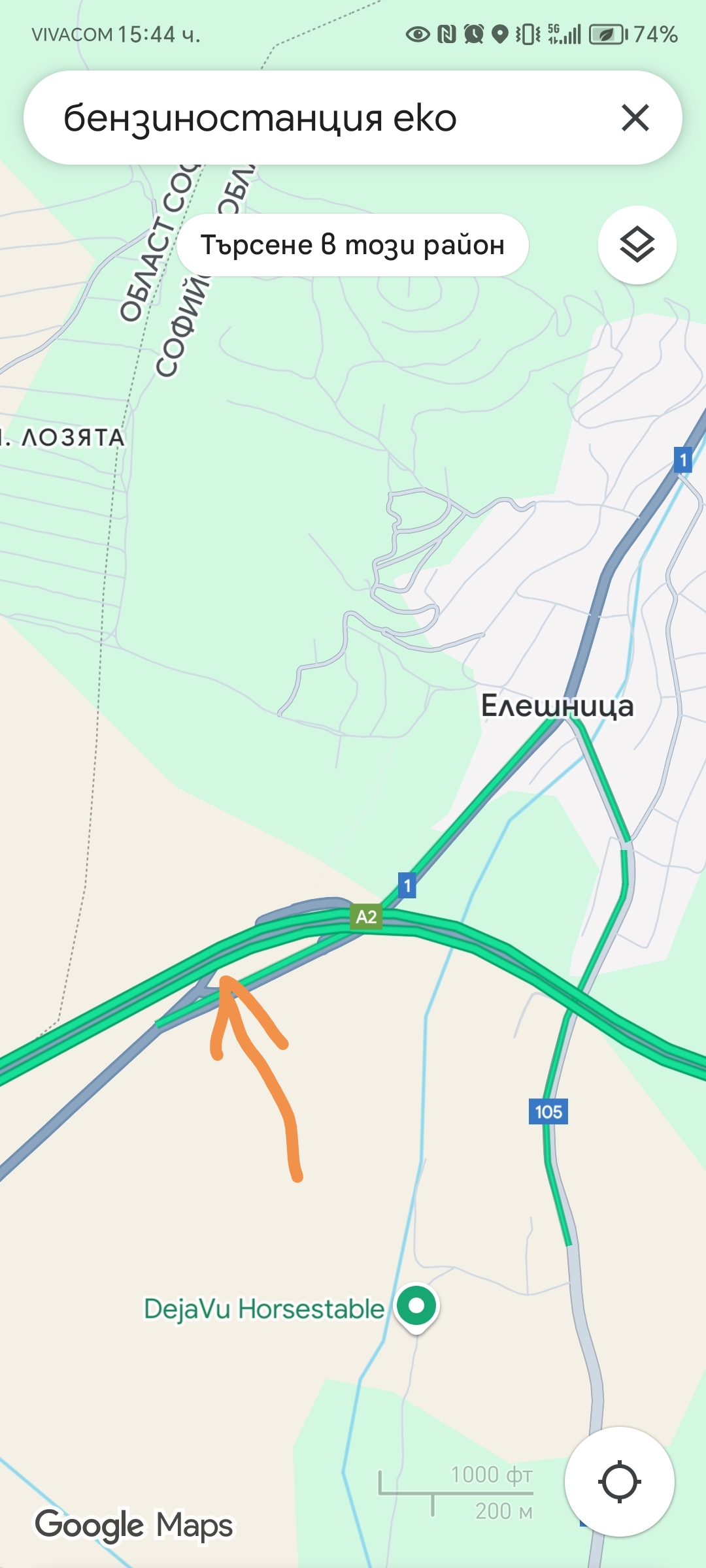
Task: Open the map layers selector
Action: click(637, 245)
